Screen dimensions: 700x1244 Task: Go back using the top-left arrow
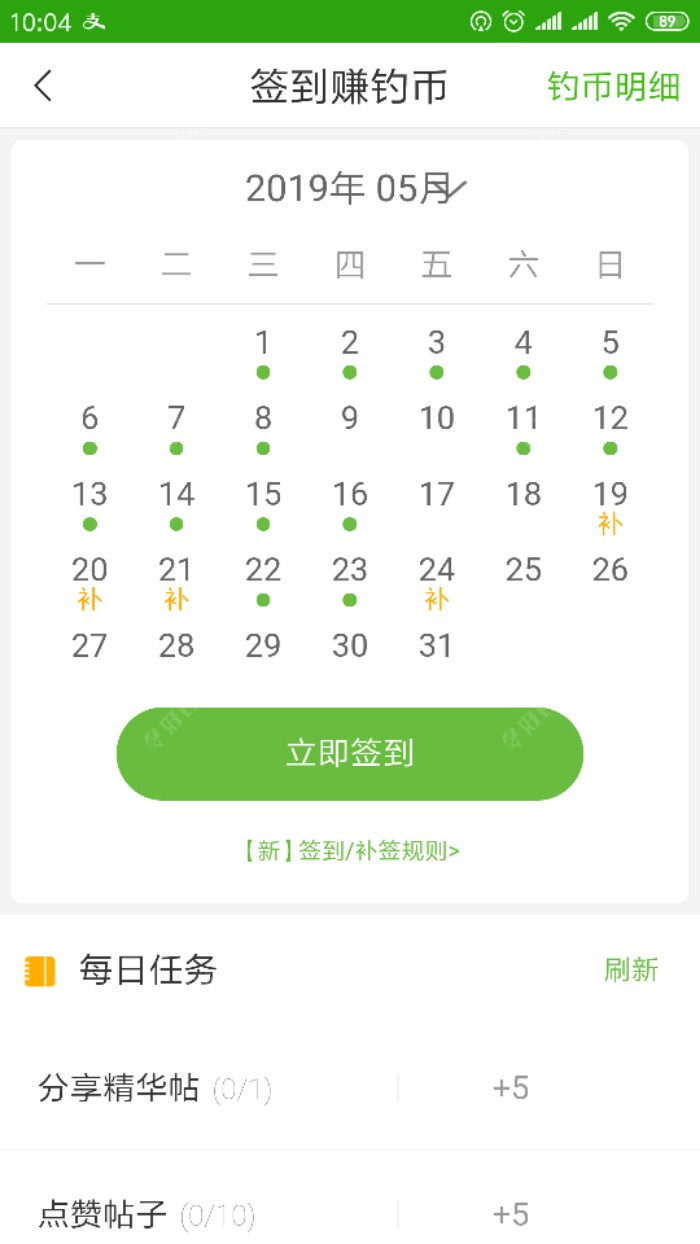click(42, 86)
